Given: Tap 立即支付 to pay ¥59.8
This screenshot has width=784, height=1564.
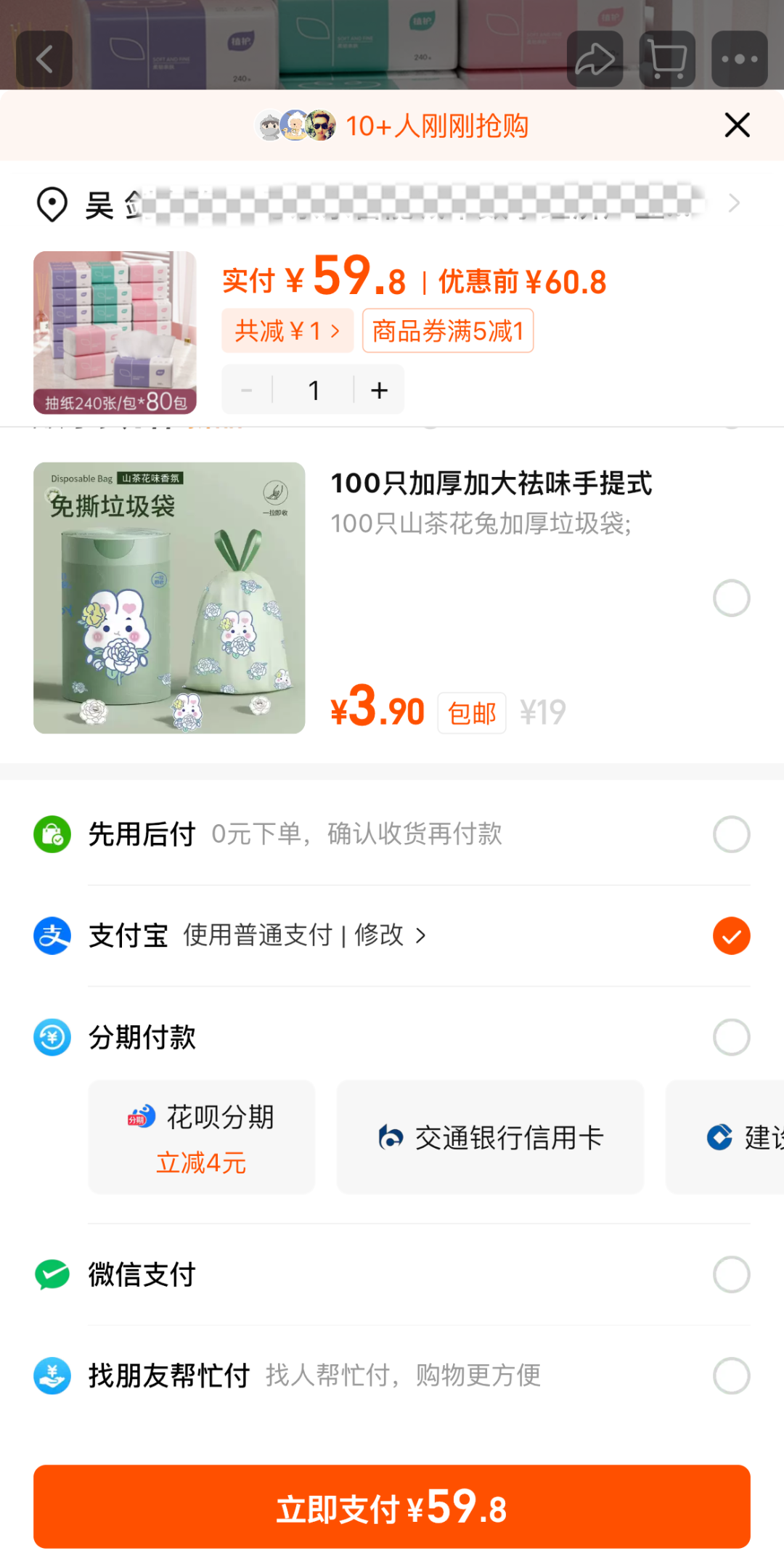Looking at the screenshot, I should [392, 1507].
